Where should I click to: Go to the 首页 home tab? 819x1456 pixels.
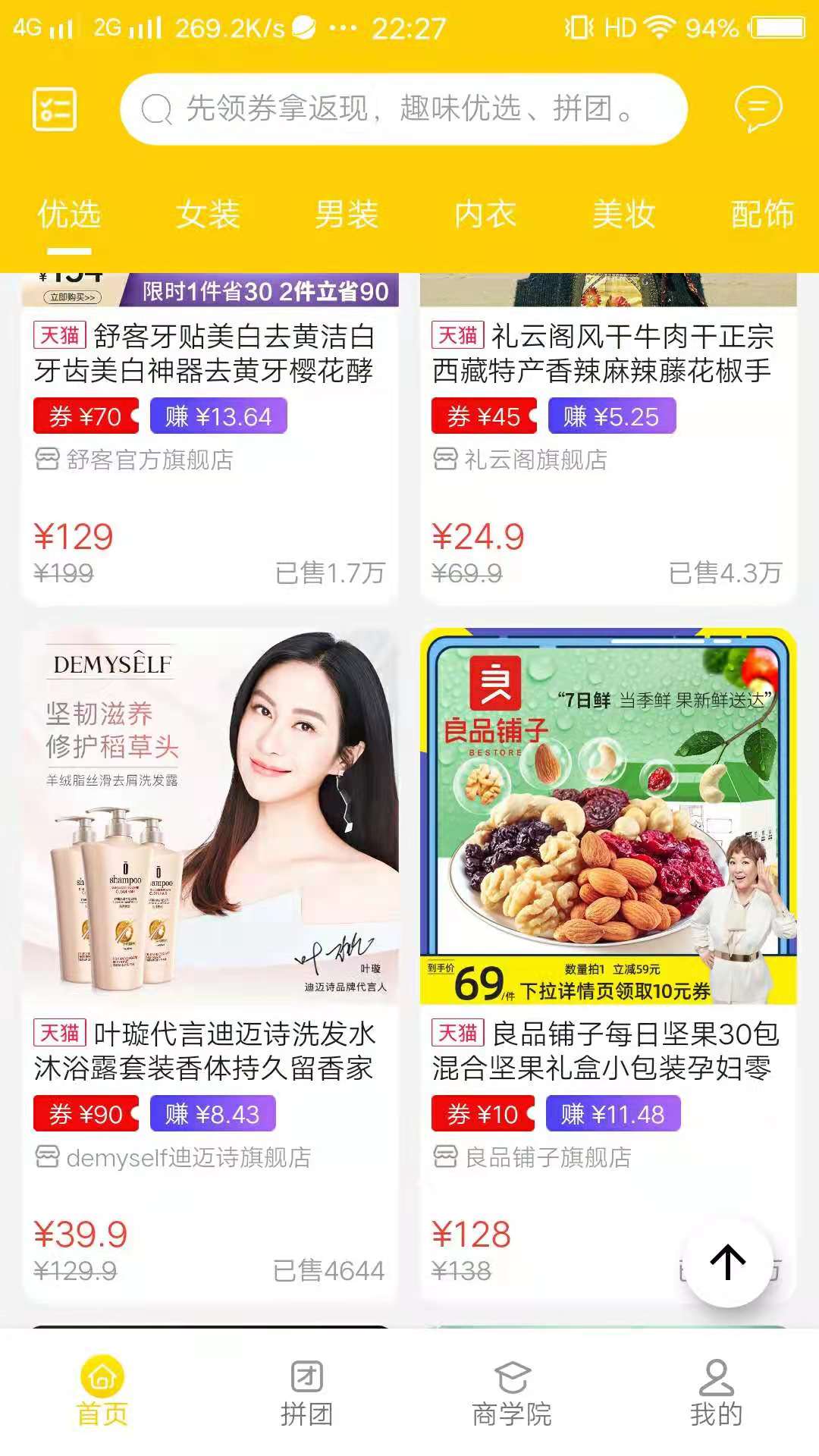coord(102,1392)
